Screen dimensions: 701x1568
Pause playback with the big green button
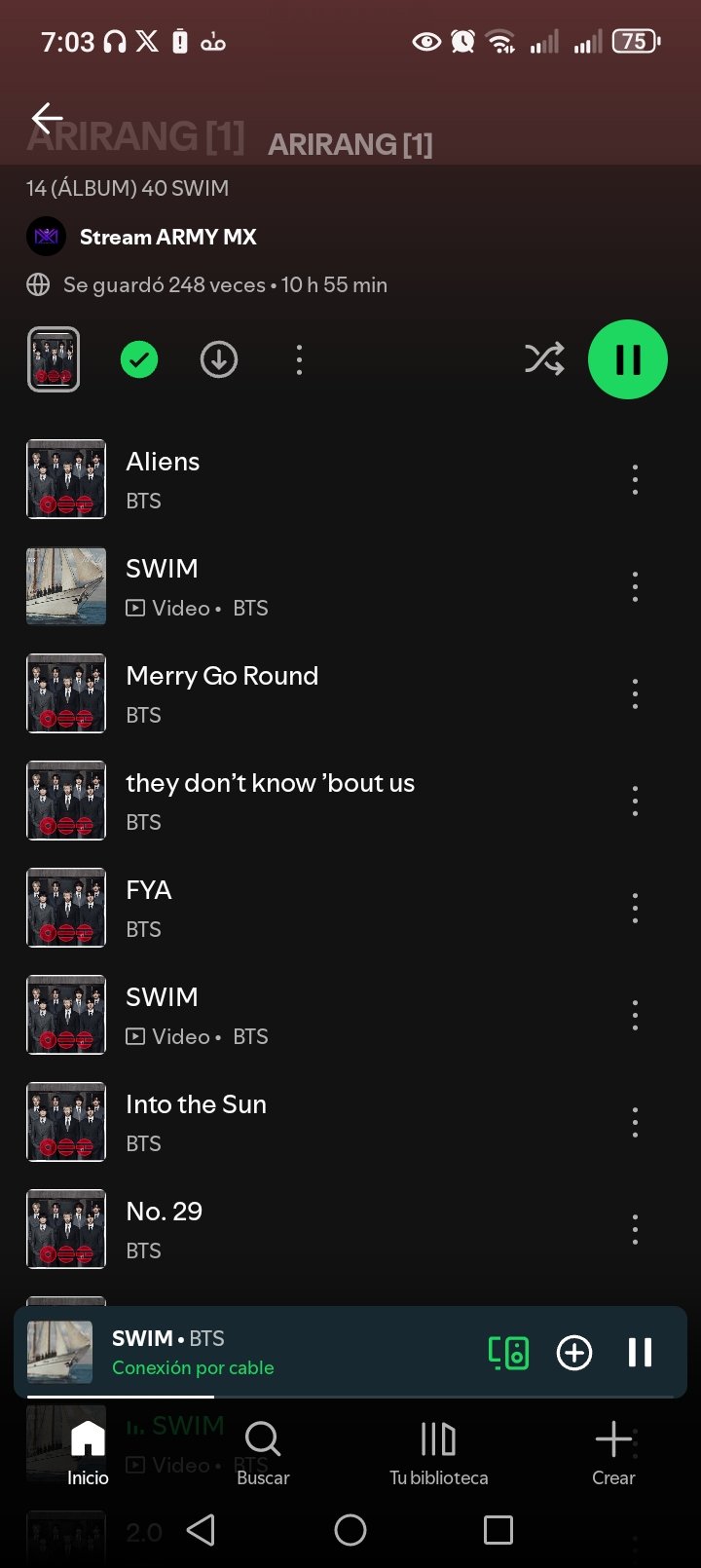click(628, 359)
